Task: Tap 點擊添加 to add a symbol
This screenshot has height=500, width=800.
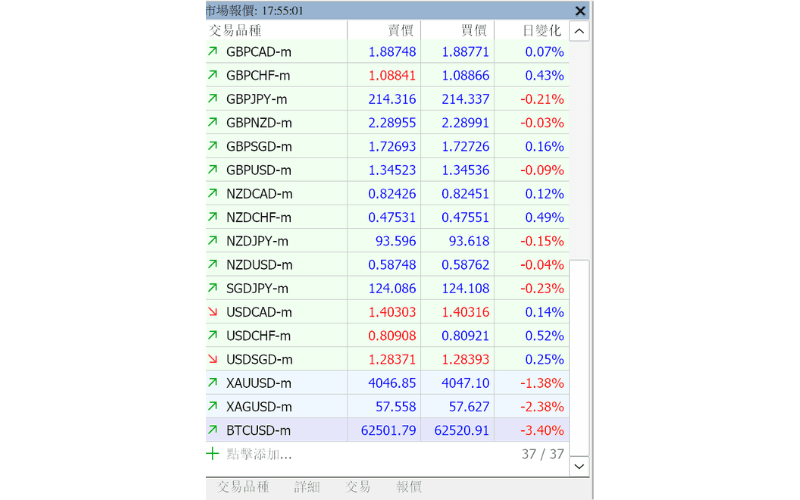Action: tap(259, 454)
